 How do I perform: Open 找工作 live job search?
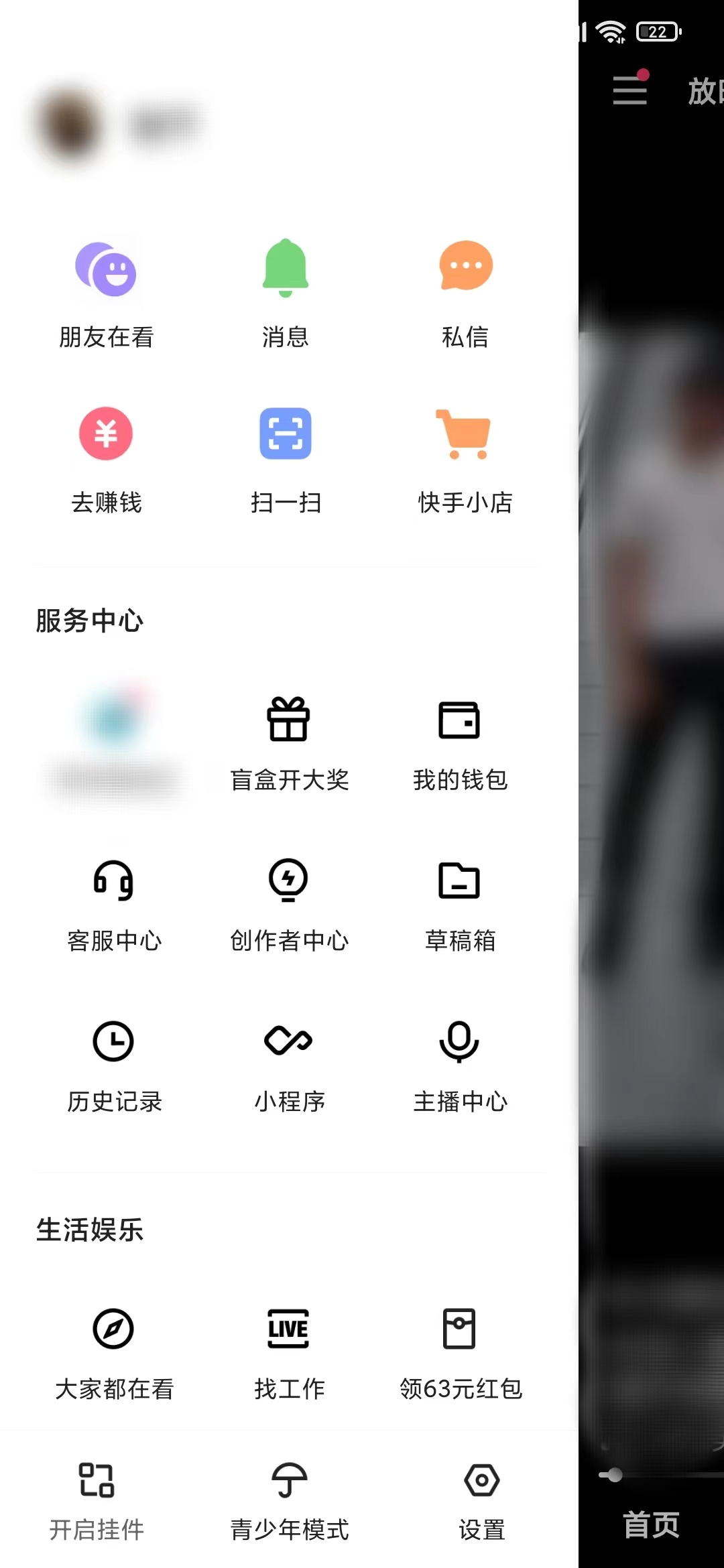point(288,1354)
